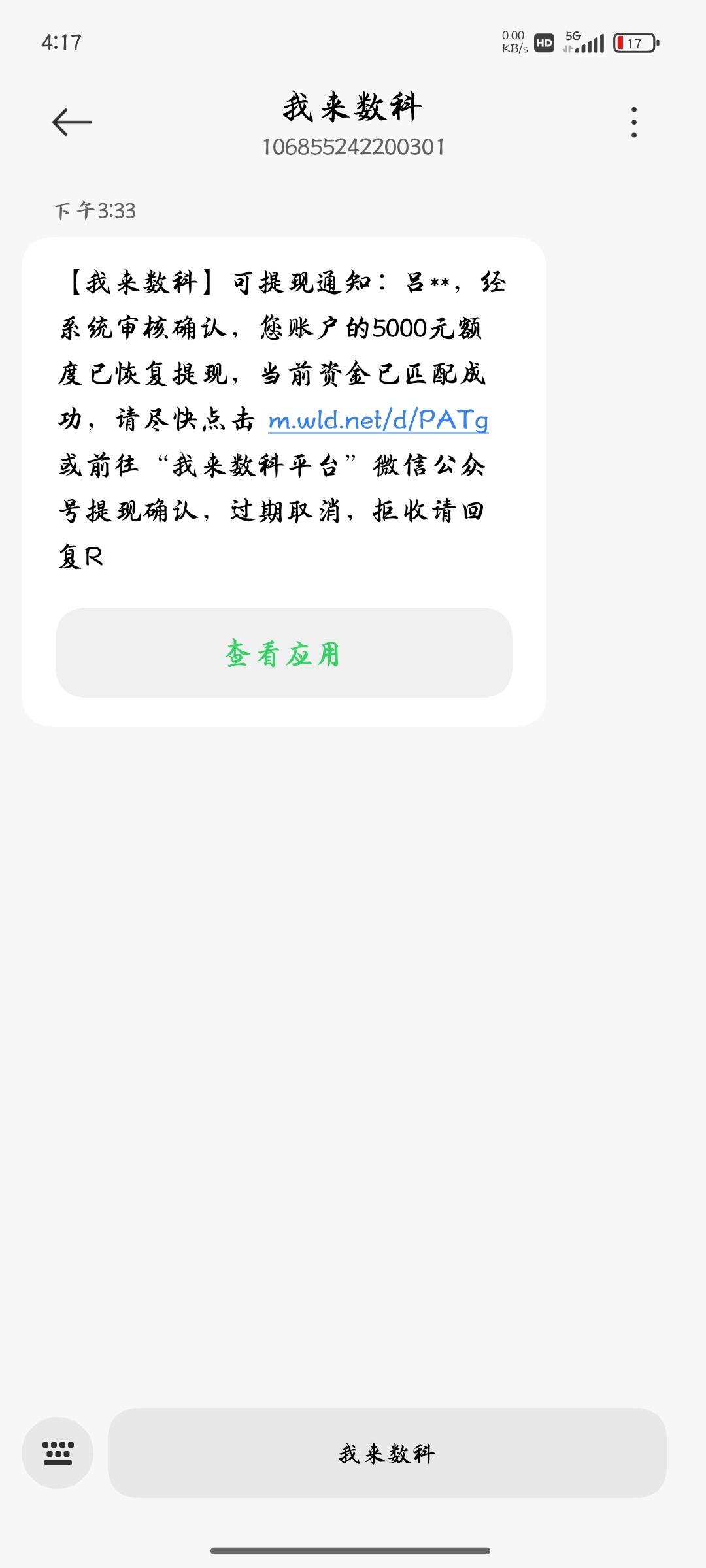Go back using the arrow icon

(72, 122)
